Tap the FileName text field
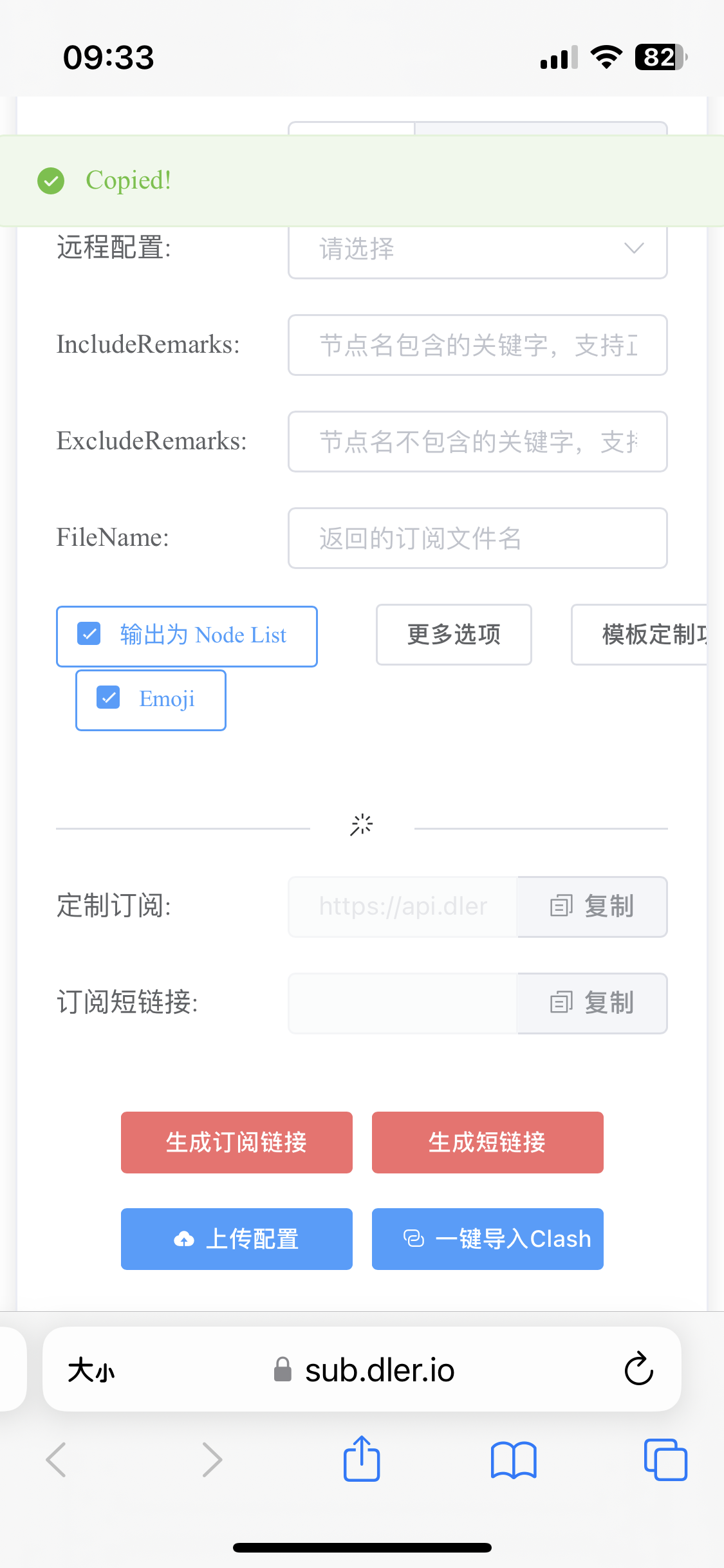This screenshot has width=724, height=1568. [x=477, y=539]
